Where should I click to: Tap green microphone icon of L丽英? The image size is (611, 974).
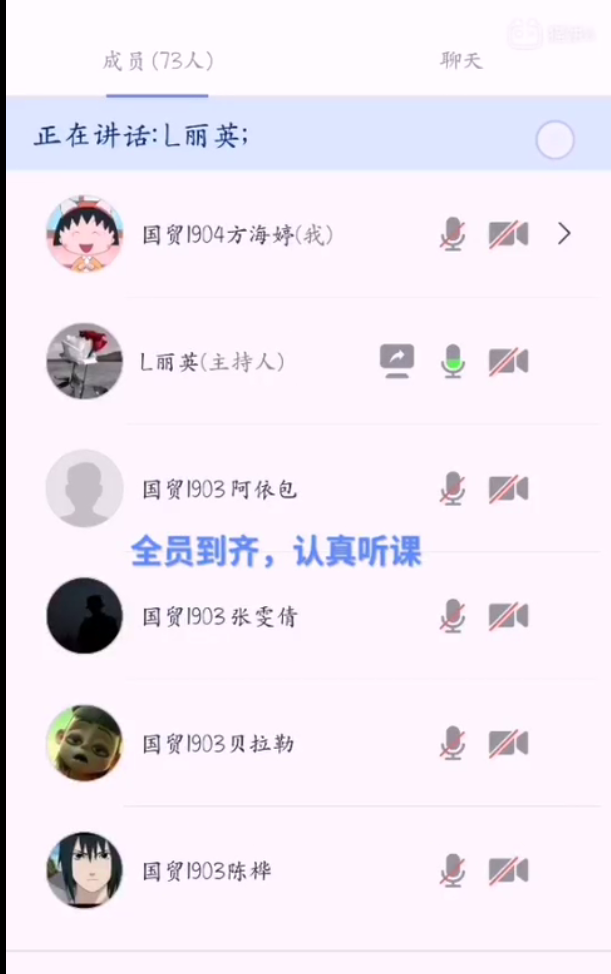[453, 362]
